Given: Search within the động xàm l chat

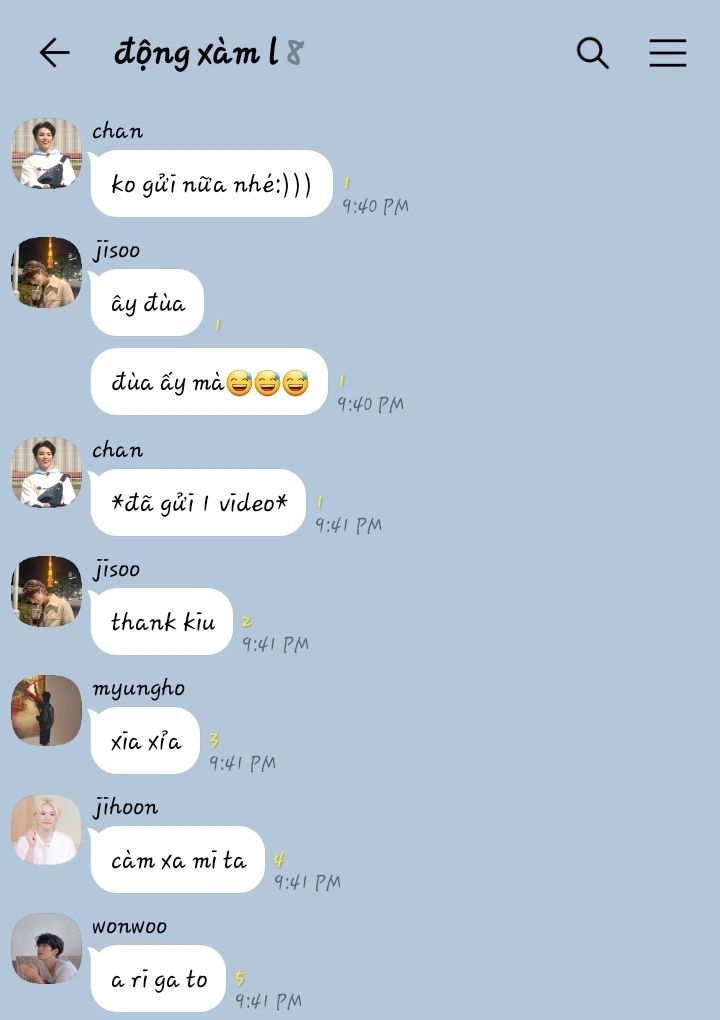Looking at the screenshot, I should [x=592, y=53].
